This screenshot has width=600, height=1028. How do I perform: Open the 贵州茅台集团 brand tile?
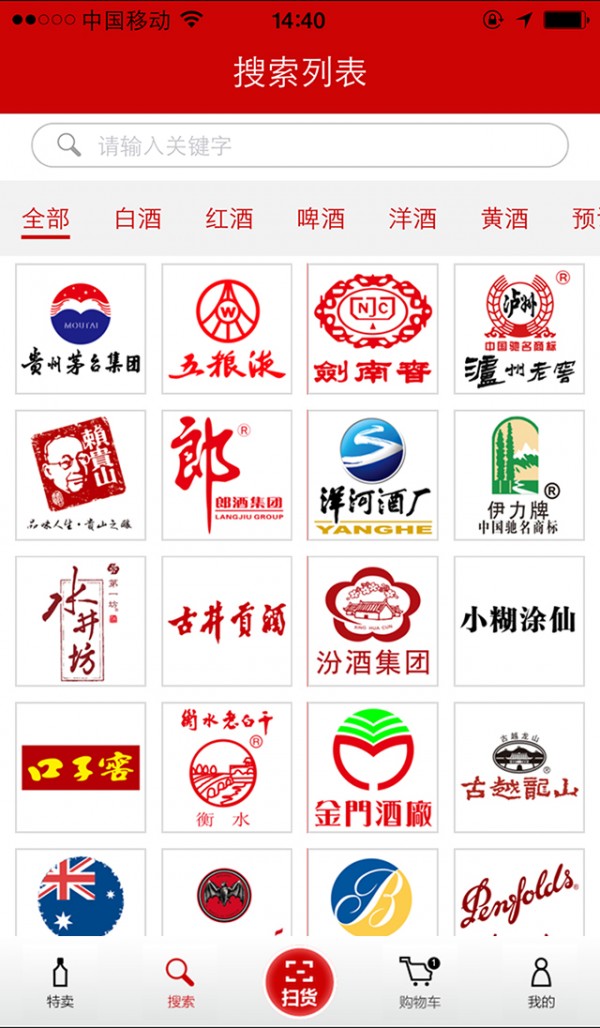[x=81, y=329]
